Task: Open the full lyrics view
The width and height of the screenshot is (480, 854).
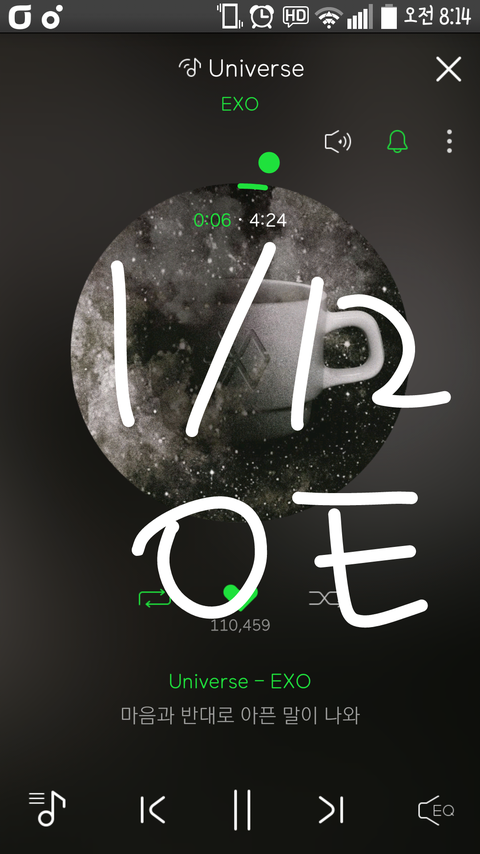Action: (x=240, y=715)
